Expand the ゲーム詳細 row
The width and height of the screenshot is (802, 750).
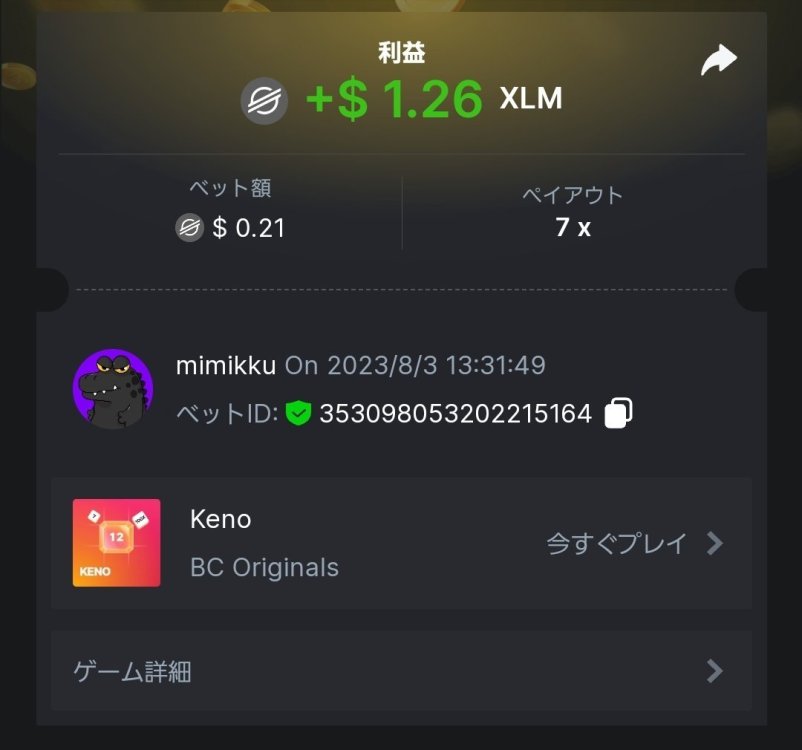pos(400,671)
